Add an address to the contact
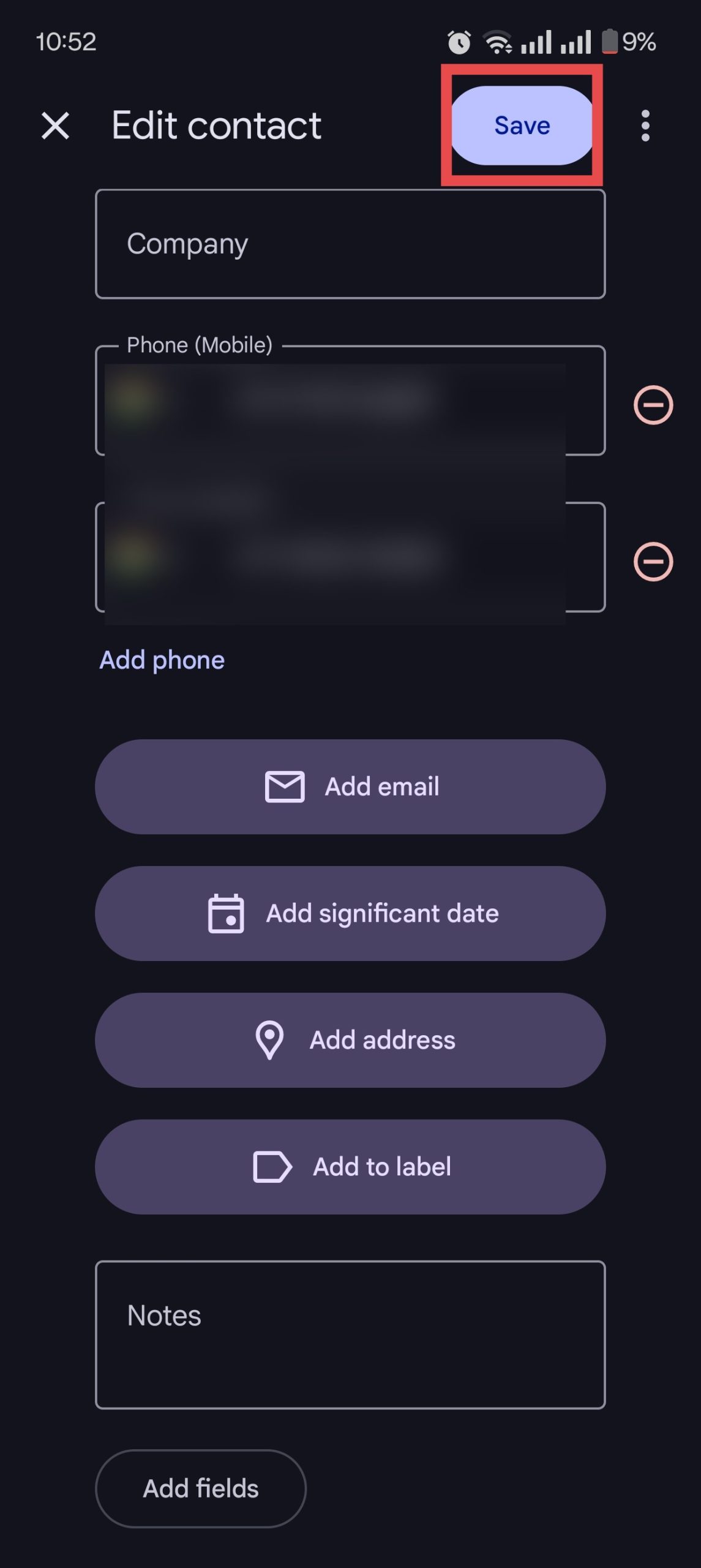The width and height of the screenshot is (701, 1568). pos(350,1040)
